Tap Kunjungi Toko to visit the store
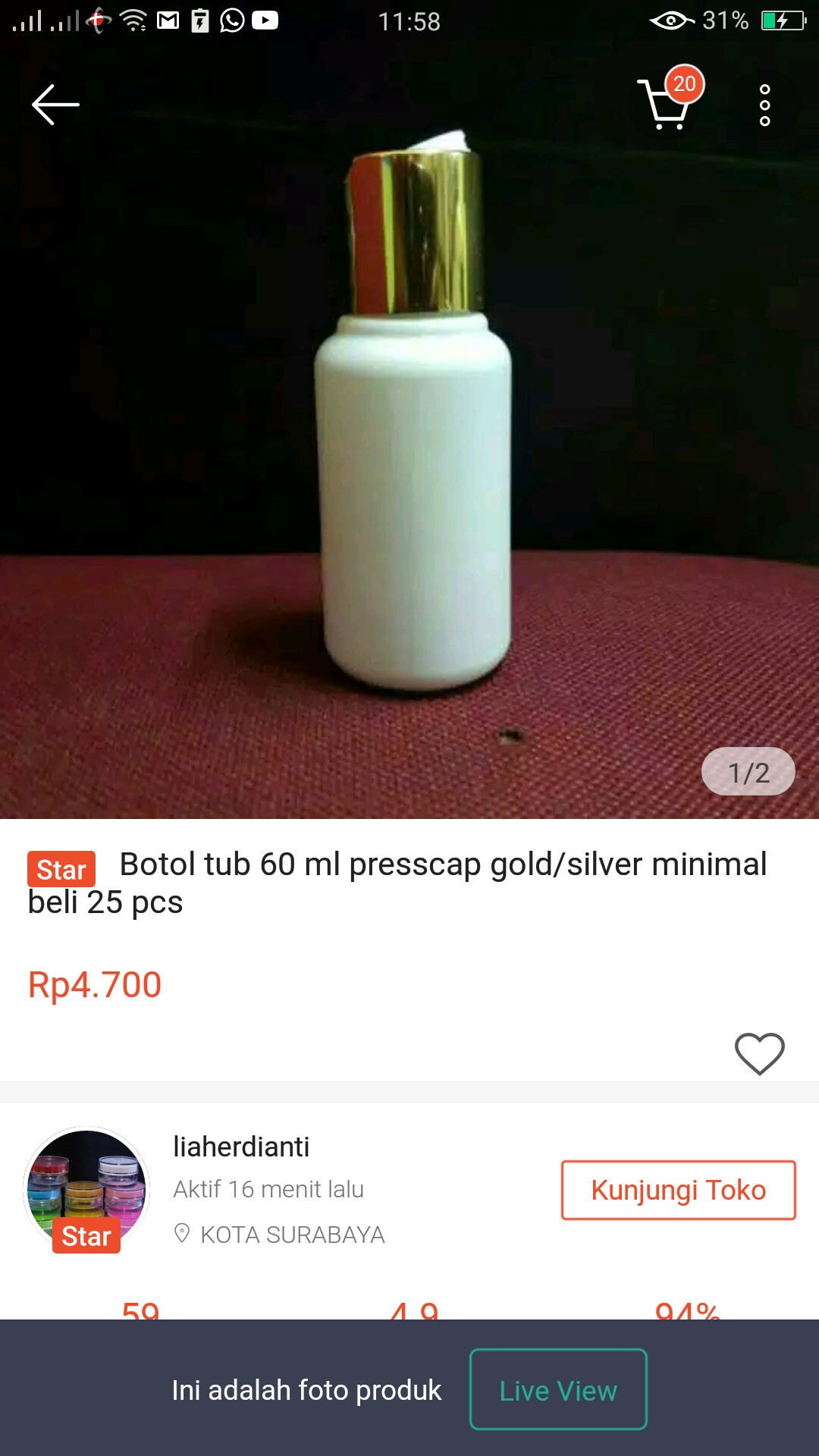Screen dimensions: 819x1456 click(679, 1189)
